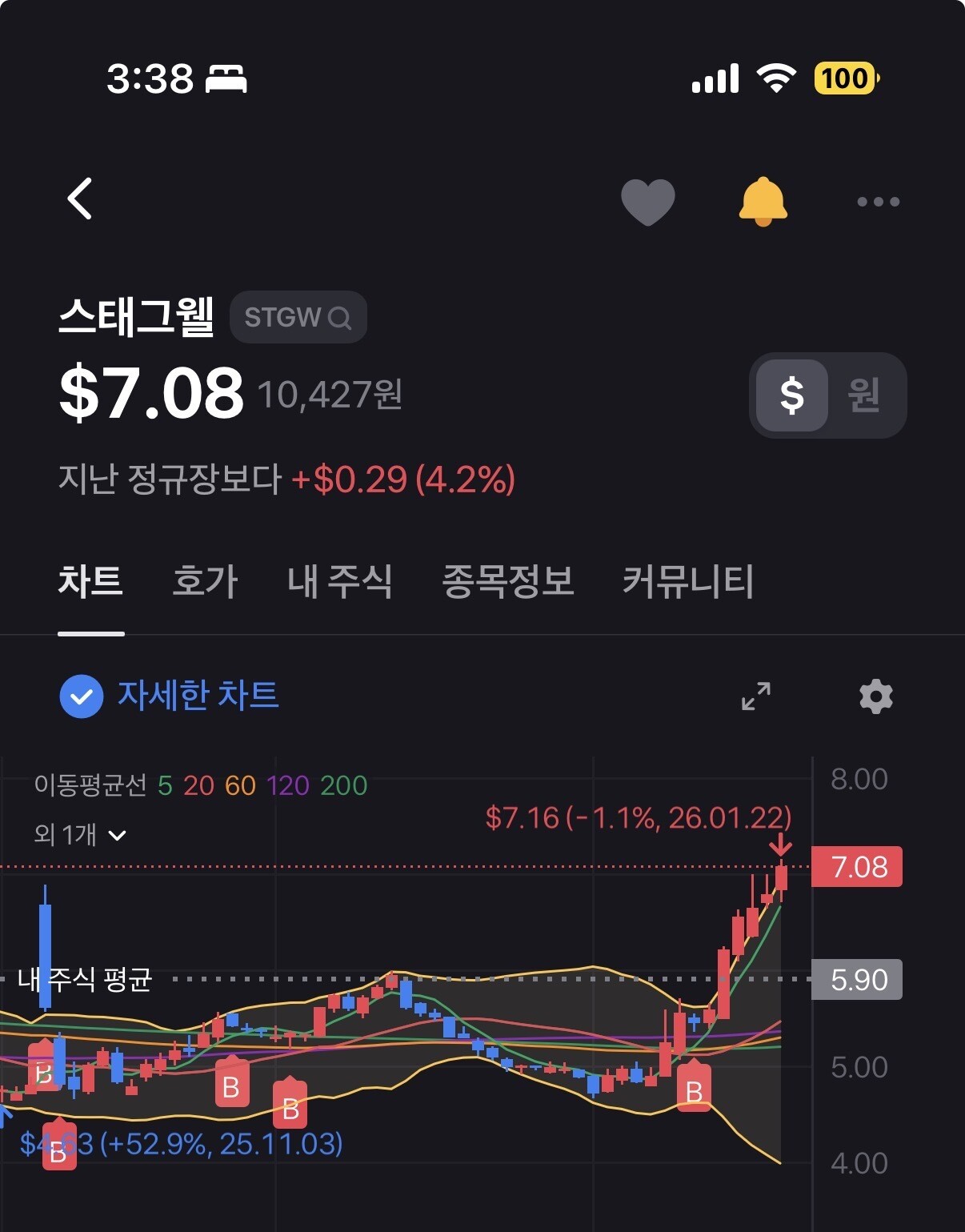Screen dimensions: 965x1232
Task: View the 종목정보 tab
Action: [x=508, y=581]
